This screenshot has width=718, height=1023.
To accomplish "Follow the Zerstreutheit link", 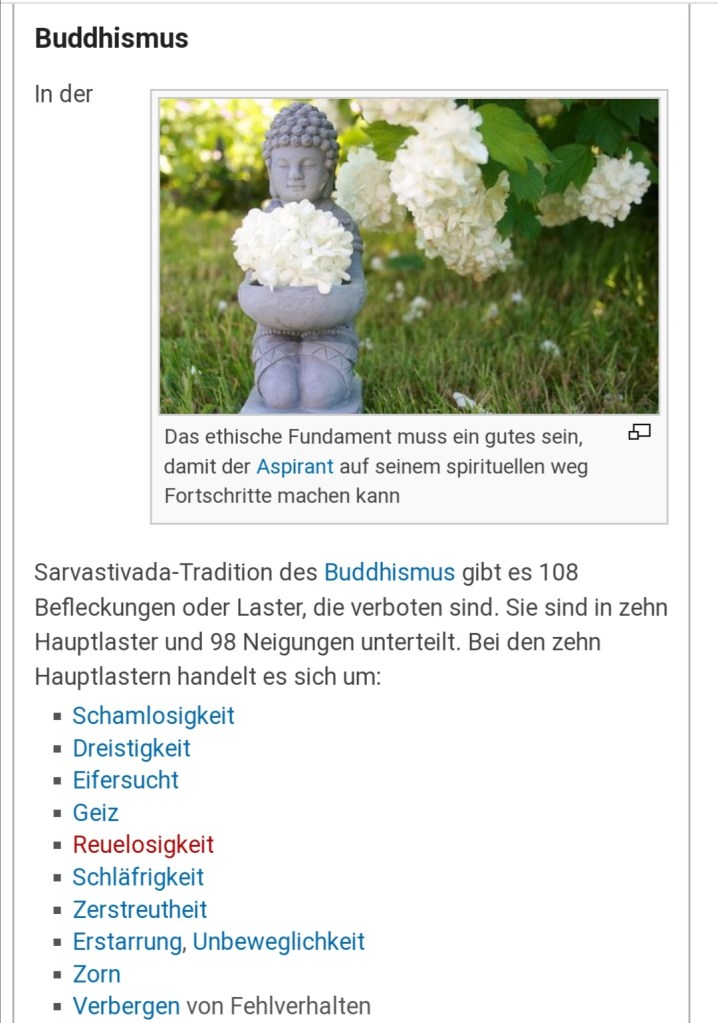I will (x=140, y=909).
